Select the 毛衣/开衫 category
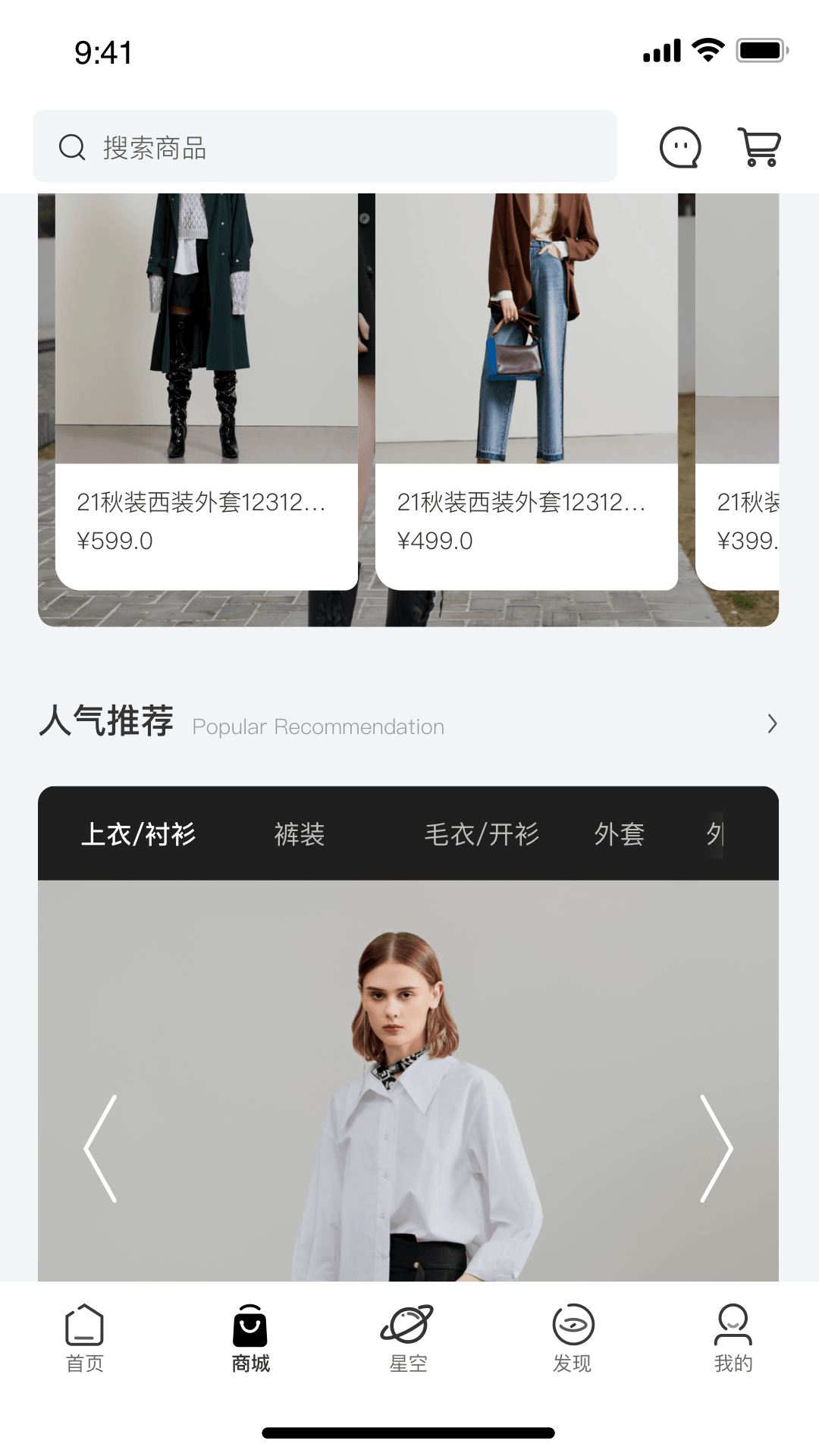819x1456 pixels. pos(482,834)
